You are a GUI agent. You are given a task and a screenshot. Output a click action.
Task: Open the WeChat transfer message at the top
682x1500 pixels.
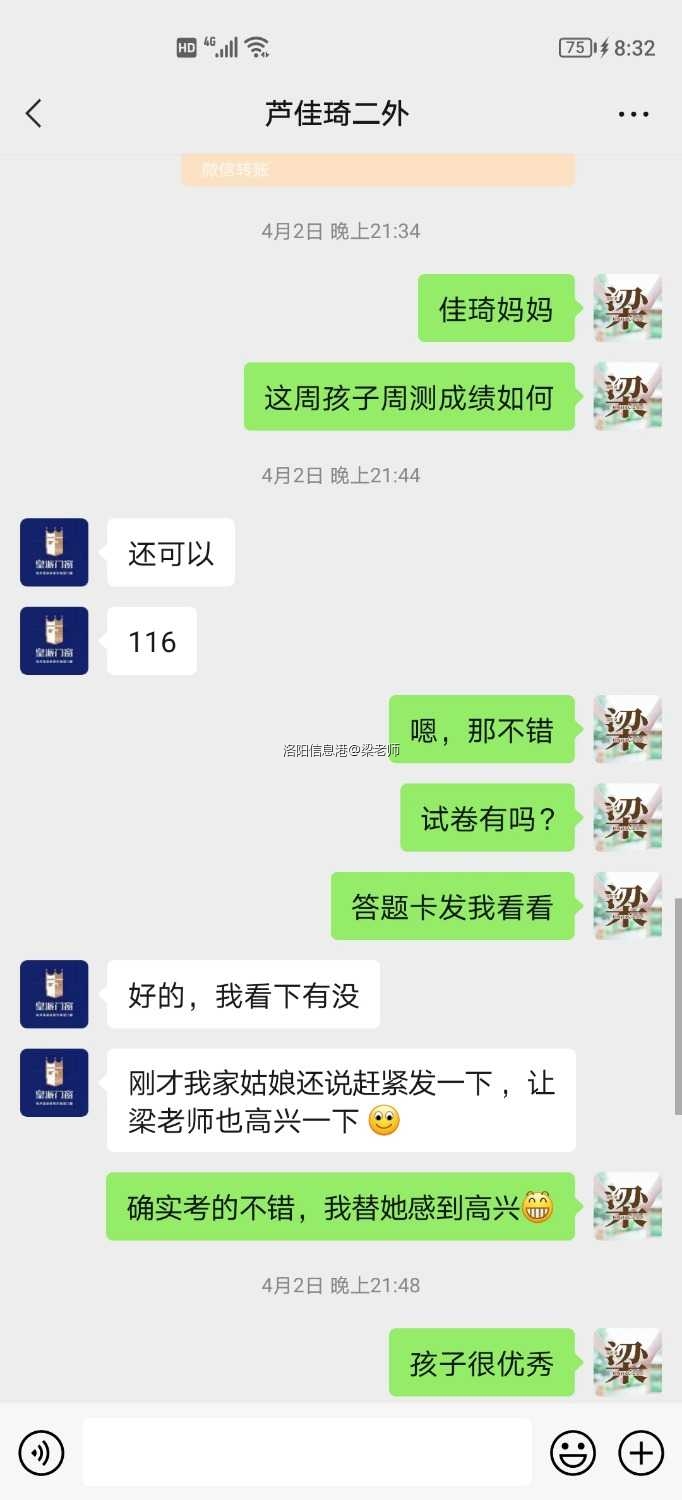[x=377, y=170]
